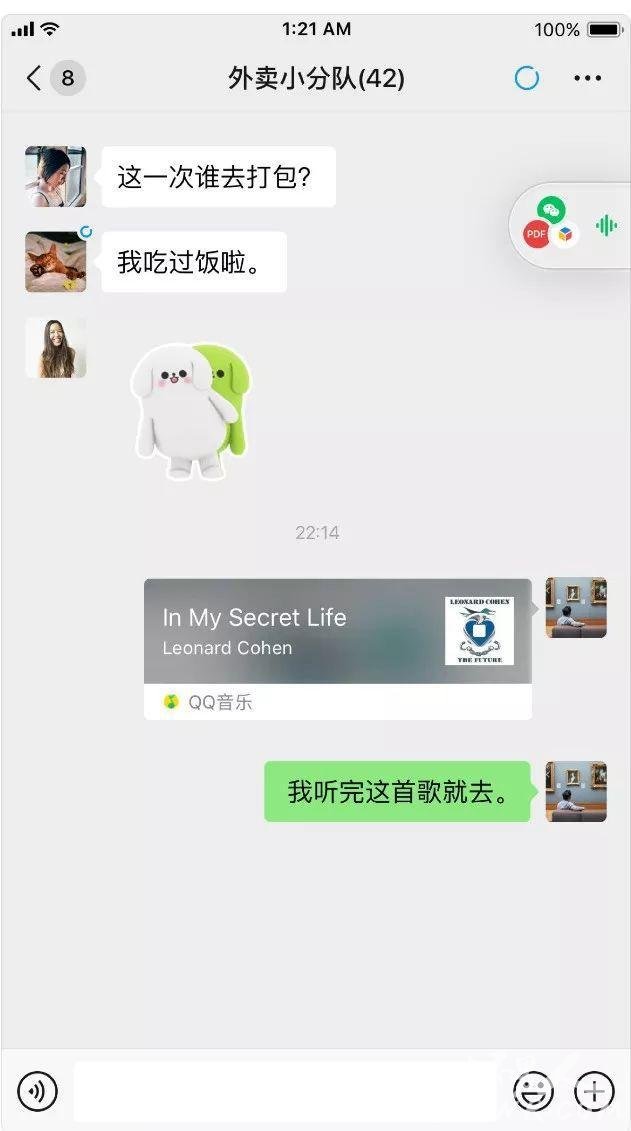Switch to voice message input
Viewport: 631px width, 1131px height.
click(x=37, y=1091)
